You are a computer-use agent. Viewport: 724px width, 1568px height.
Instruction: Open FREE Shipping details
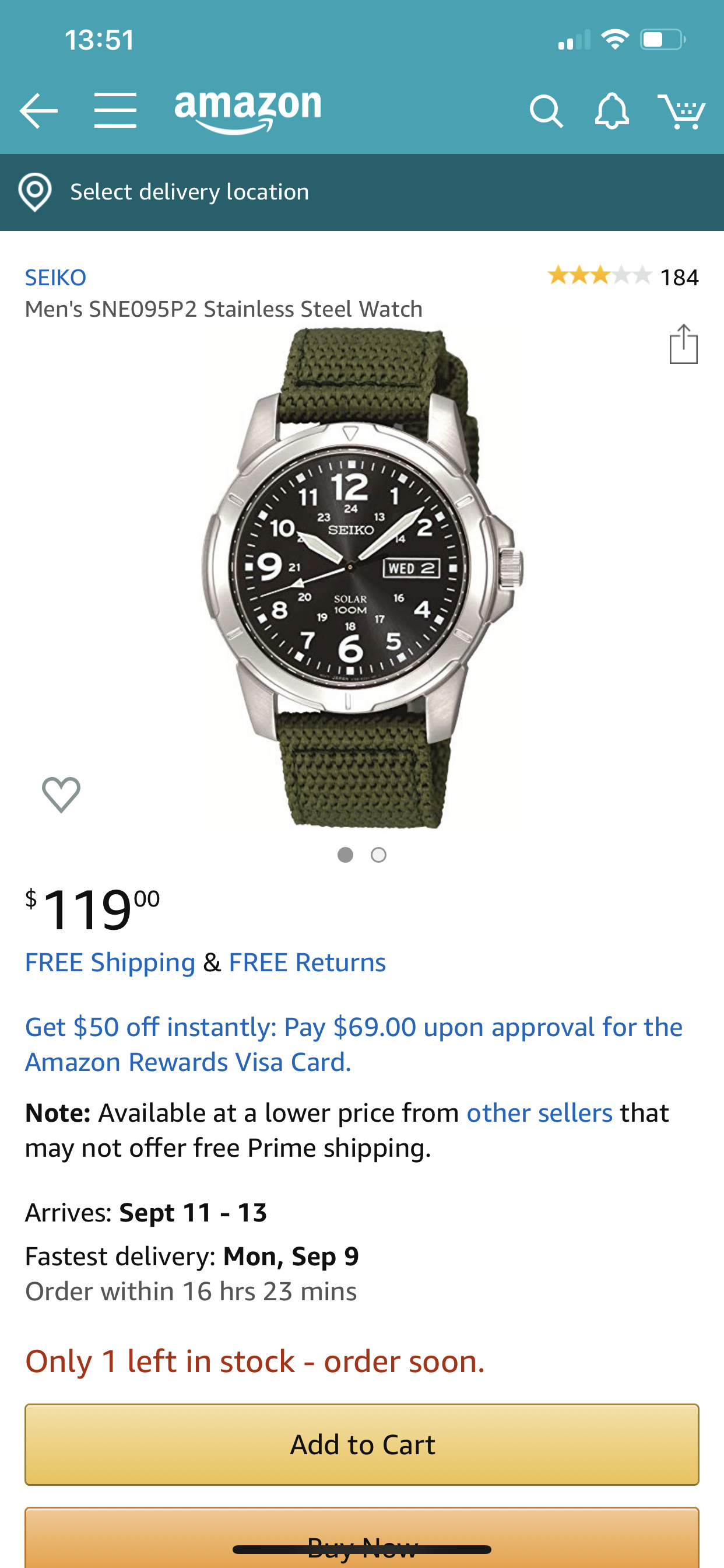[x=110, y=963]
